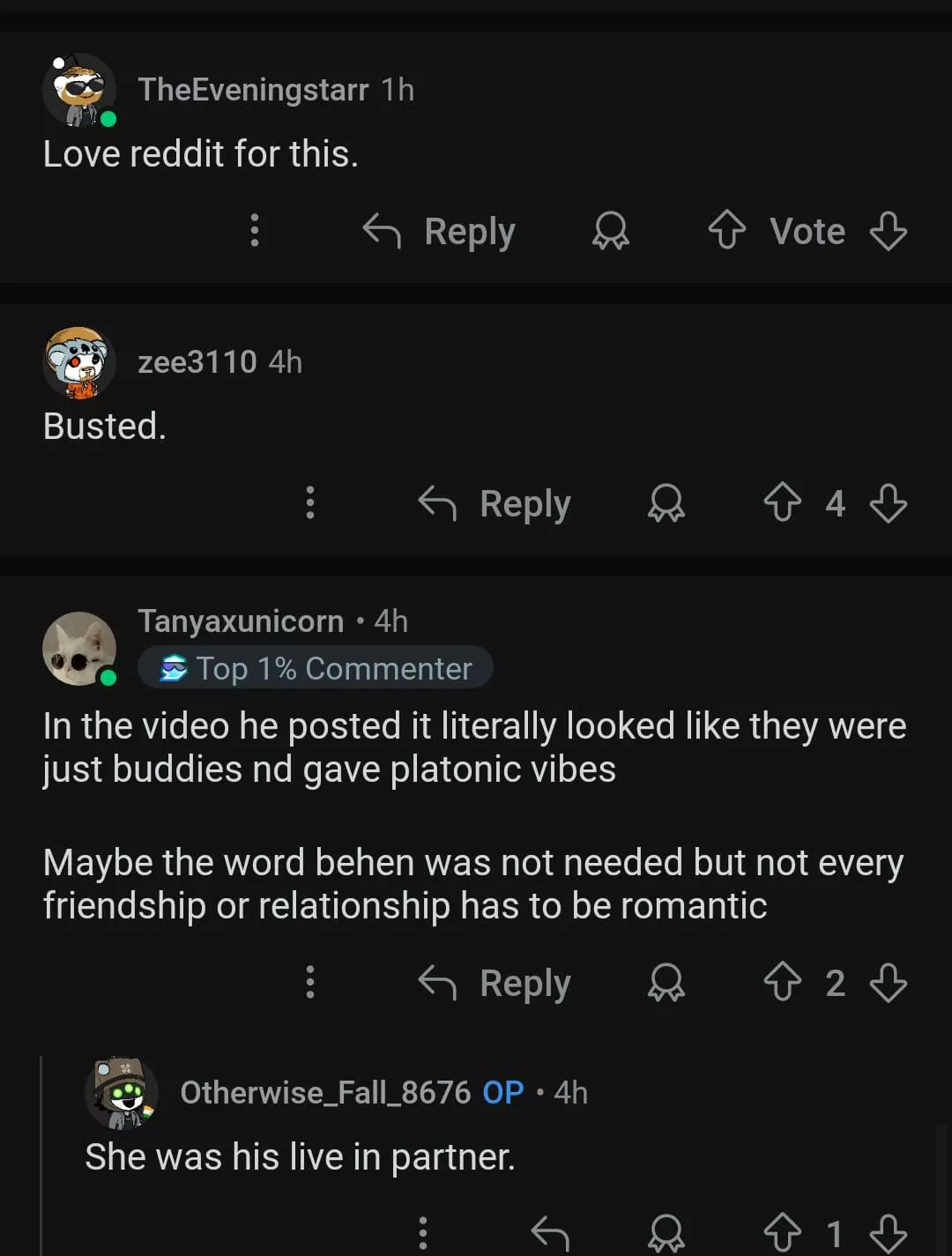Visit TheEveningstarr's profile
The image size is (952, 1256).
(x=252, y=90)
